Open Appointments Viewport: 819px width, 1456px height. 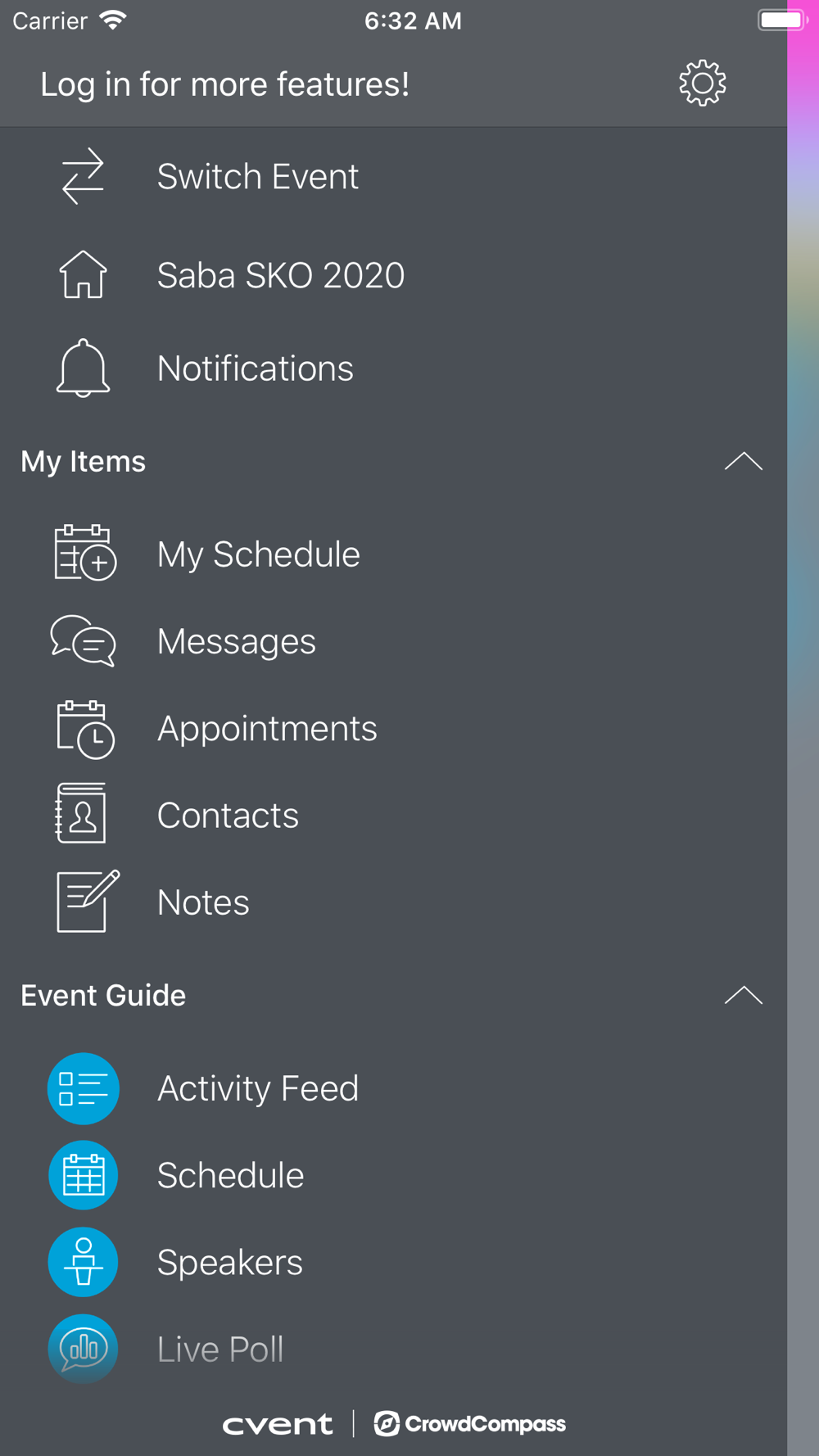click(x=393, y=729)
